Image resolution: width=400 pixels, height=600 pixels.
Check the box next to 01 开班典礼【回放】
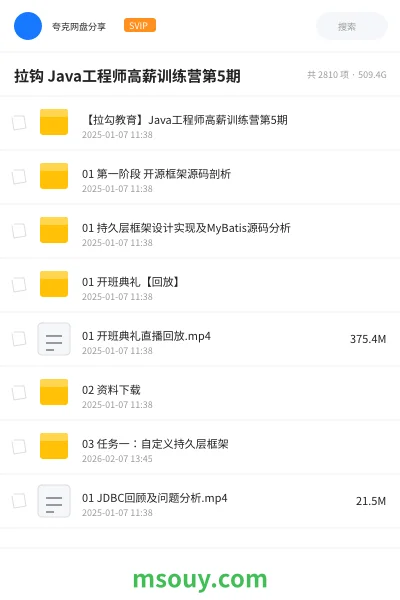click(x=19, y=284)
